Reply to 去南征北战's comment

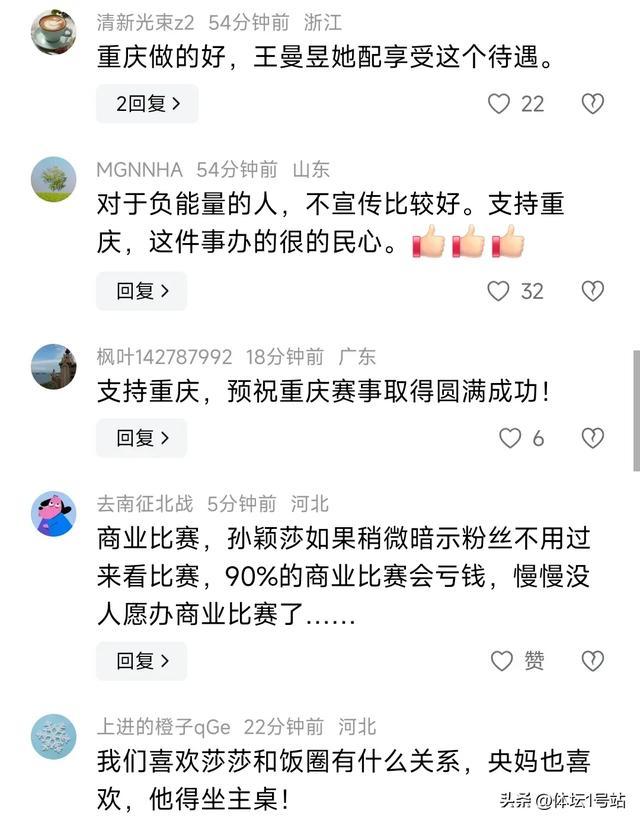click(142, 661)
